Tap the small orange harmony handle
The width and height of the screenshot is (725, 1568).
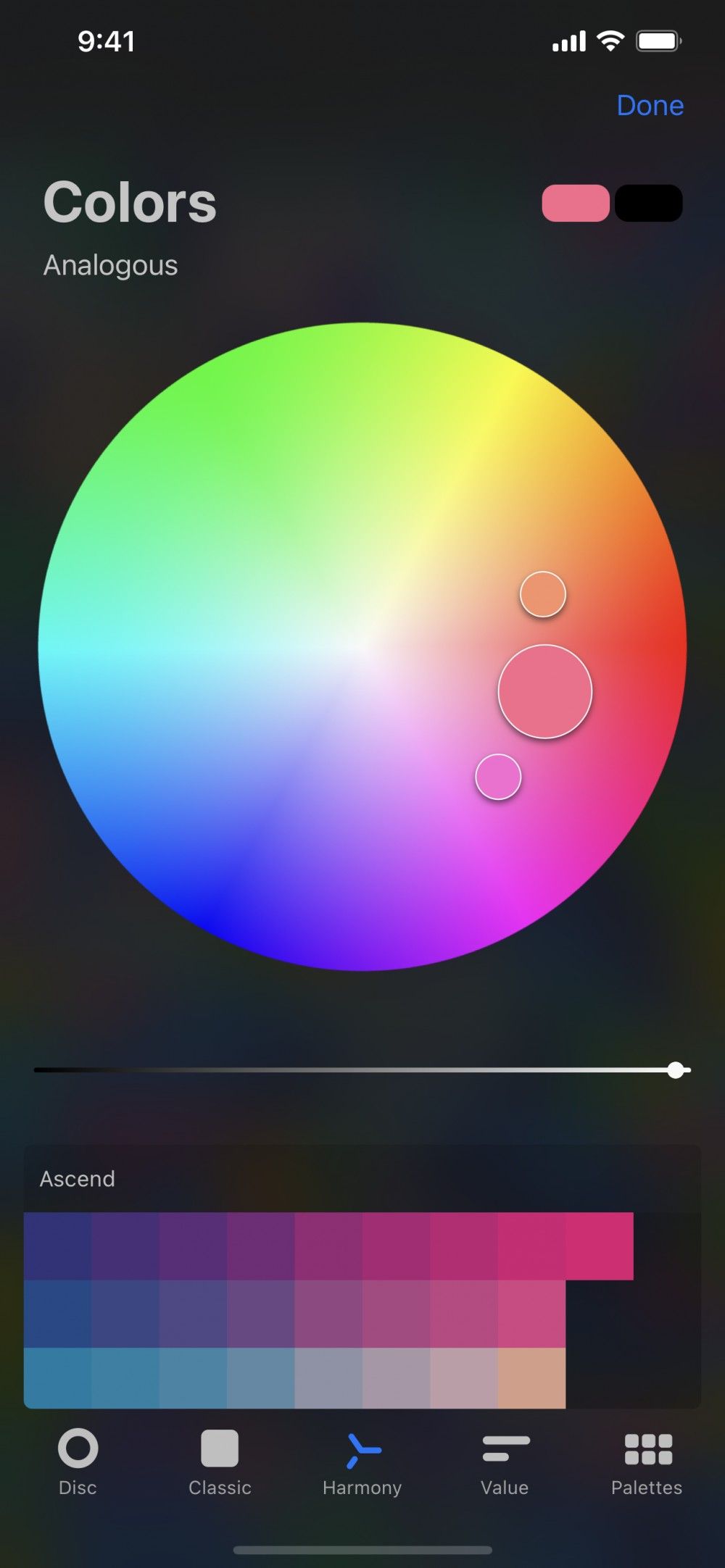[543, 594]
